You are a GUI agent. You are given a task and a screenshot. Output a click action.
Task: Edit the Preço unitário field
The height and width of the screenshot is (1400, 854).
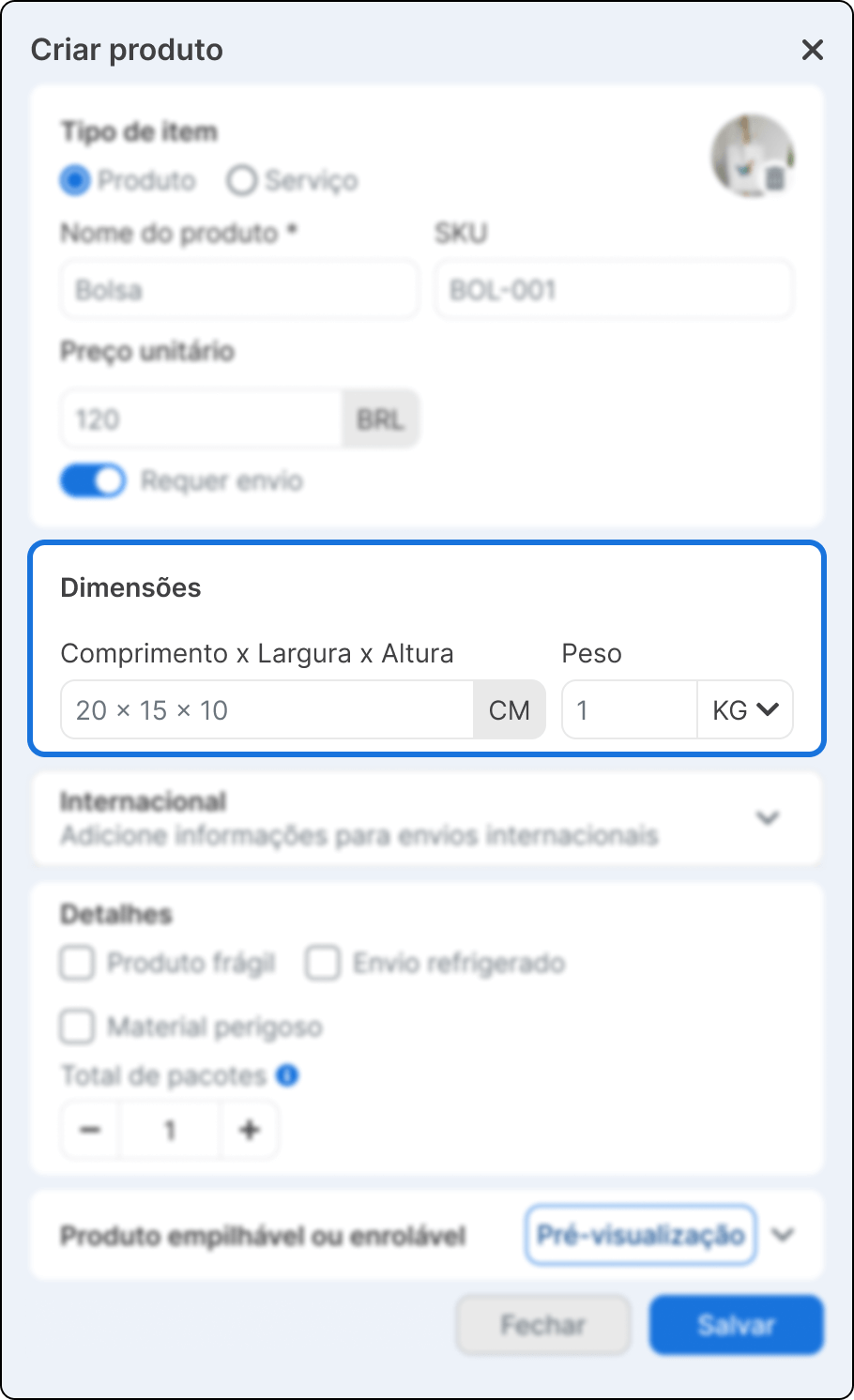click(x=202, y=419)
